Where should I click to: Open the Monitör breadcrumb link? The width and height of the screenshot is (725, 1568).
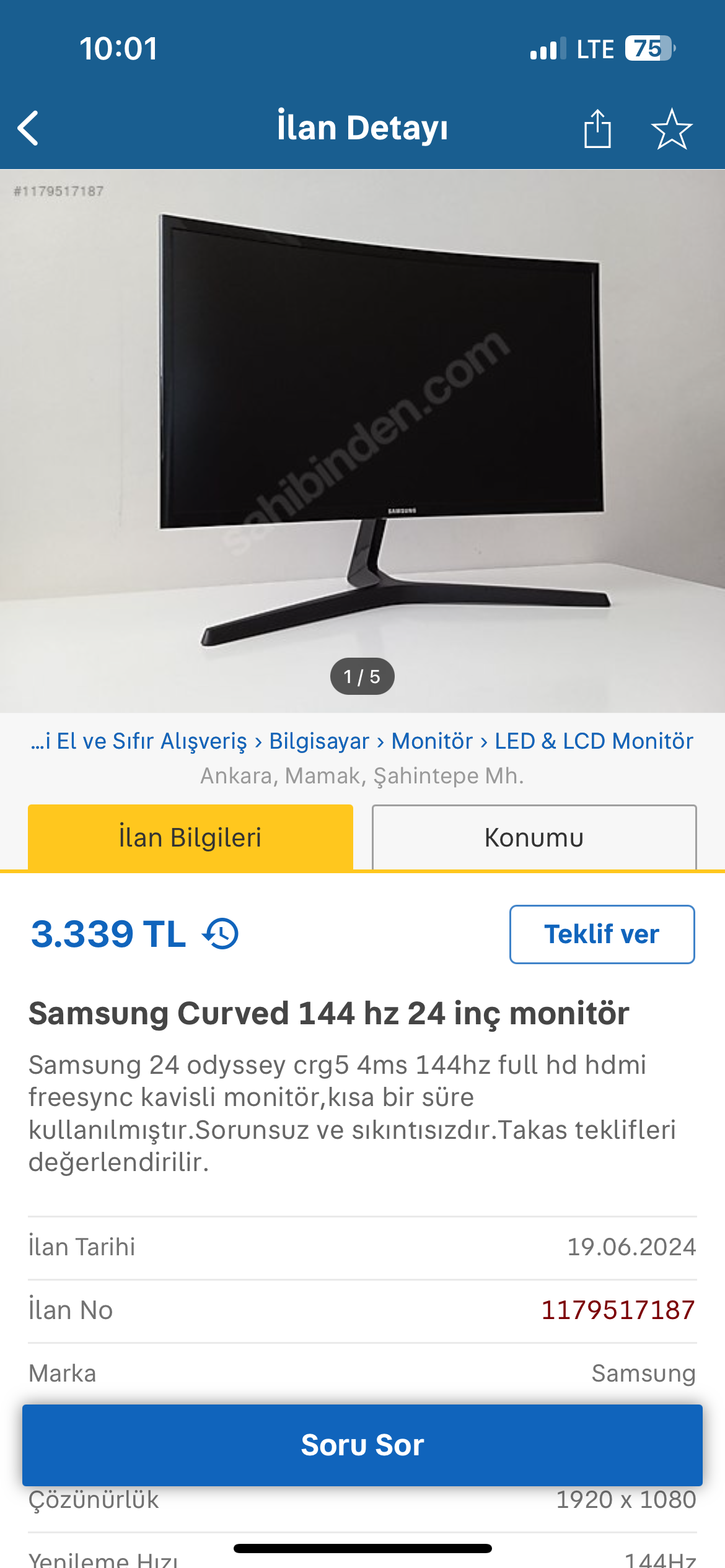(432, 741)
